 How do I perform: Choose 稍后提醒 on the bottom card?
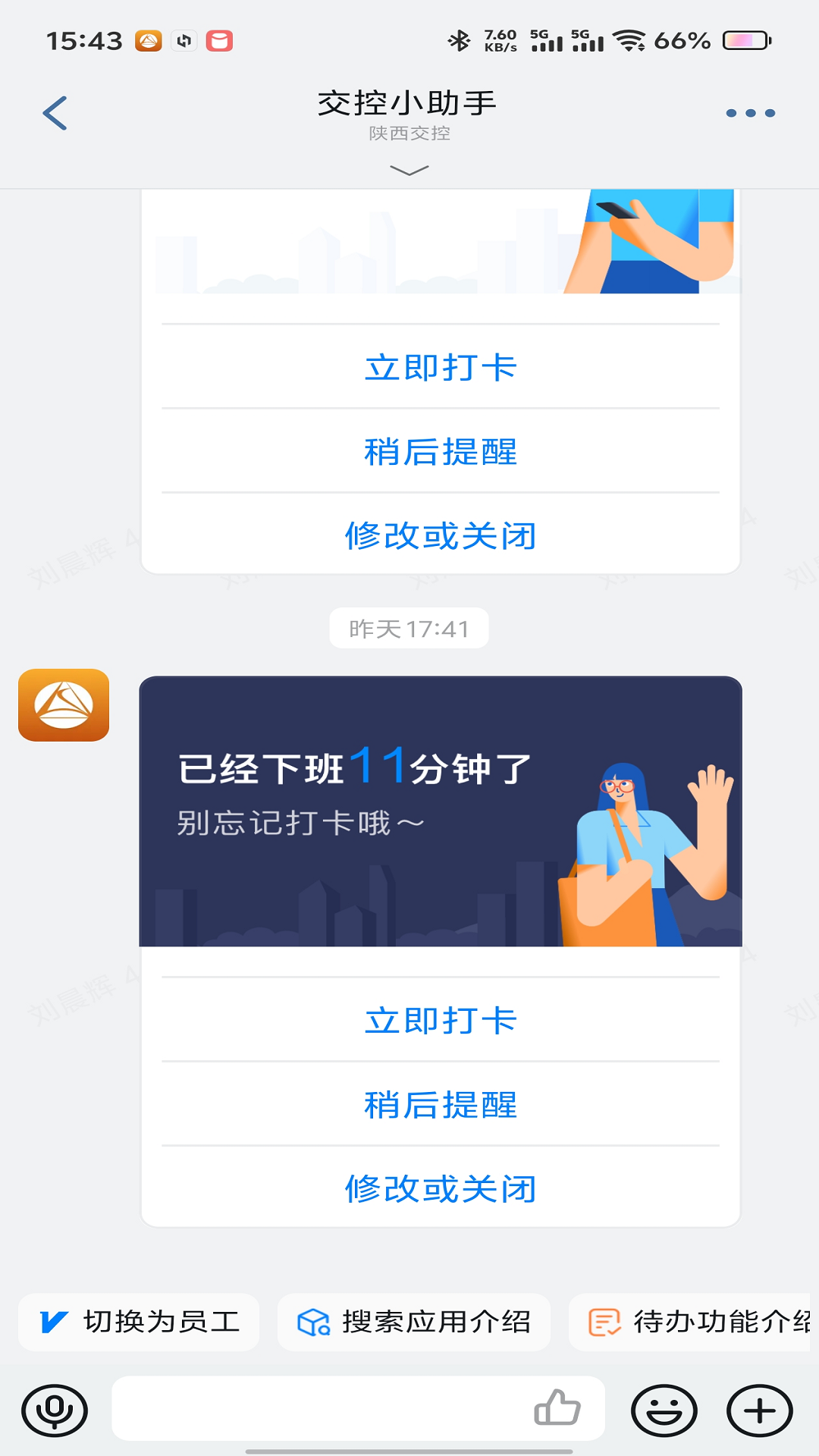[x=441, y=1106]
